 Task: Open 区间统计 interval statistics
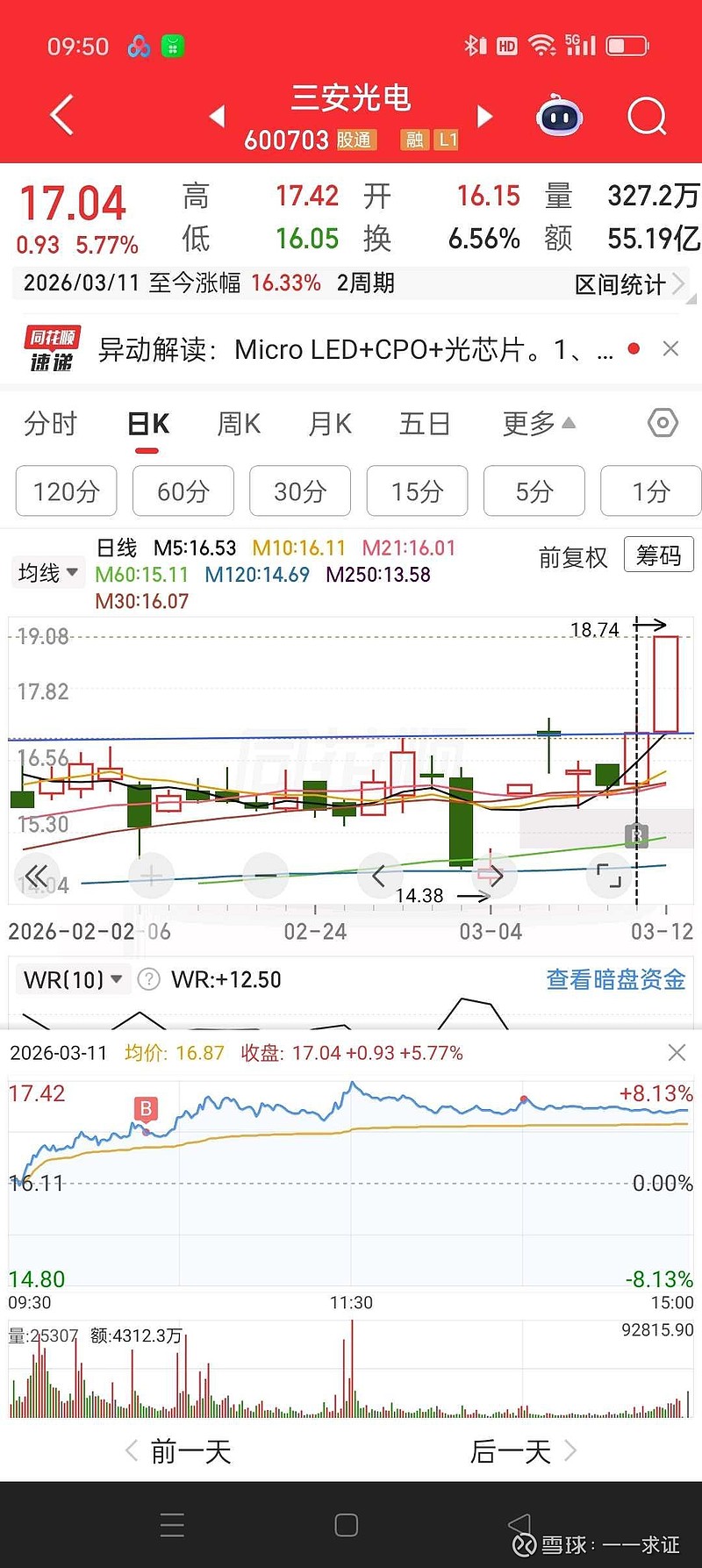(x=628, y=284)
